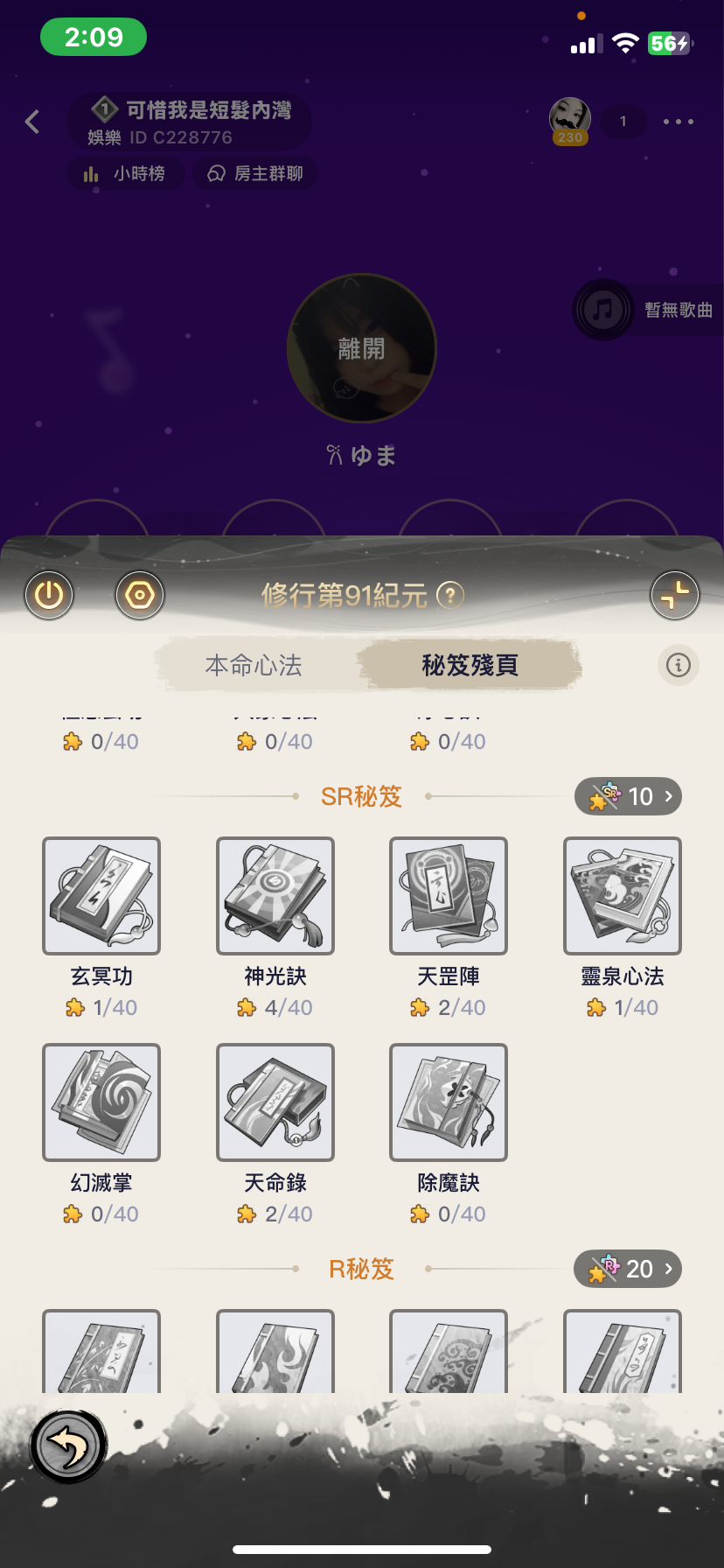Tap the return arrow at bottom left
Viewport: 724px width, 1568px height.
[68, 1446]
